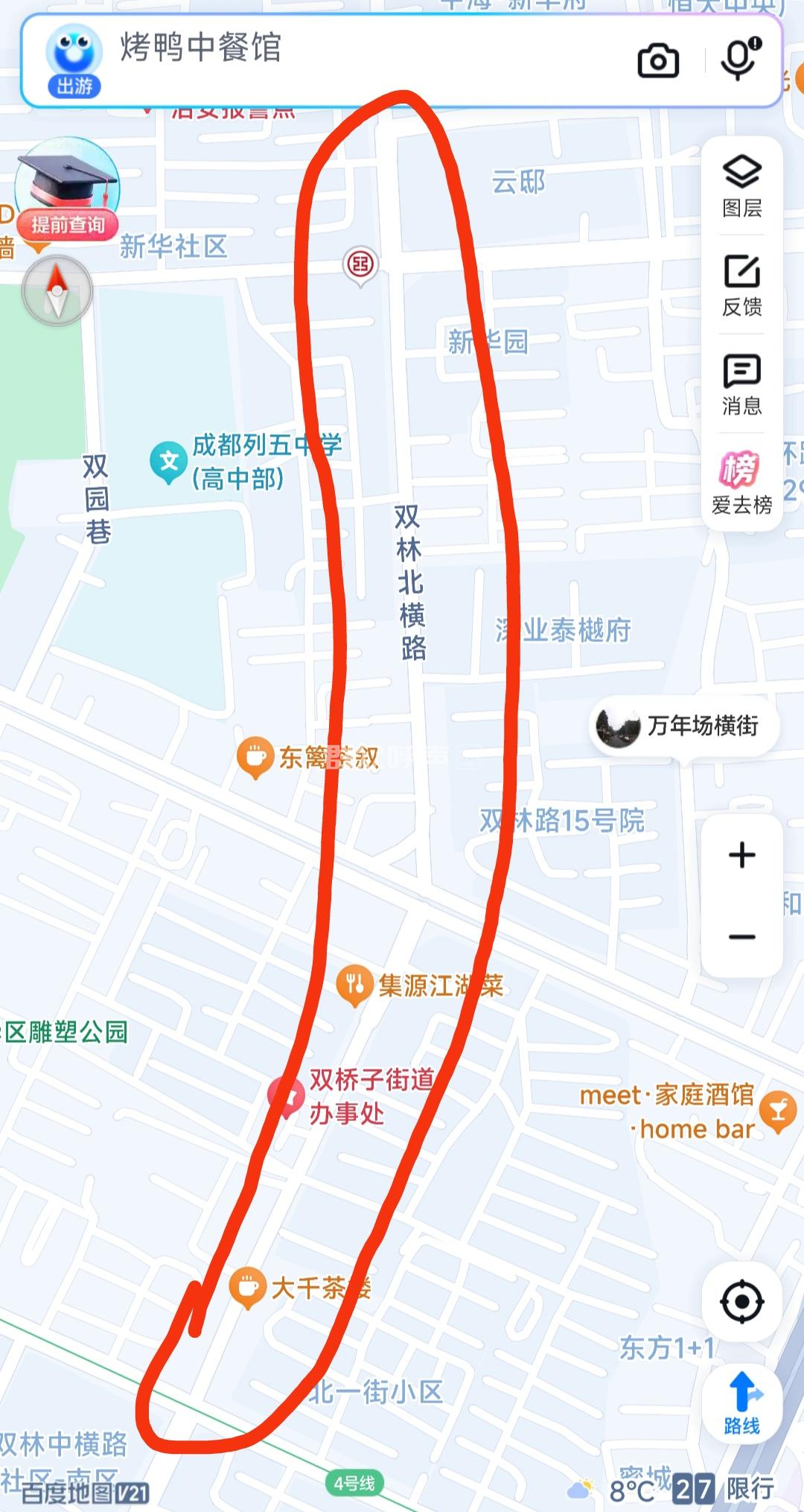Open the 提前查询 graduation cap promo

coord(68,189)
